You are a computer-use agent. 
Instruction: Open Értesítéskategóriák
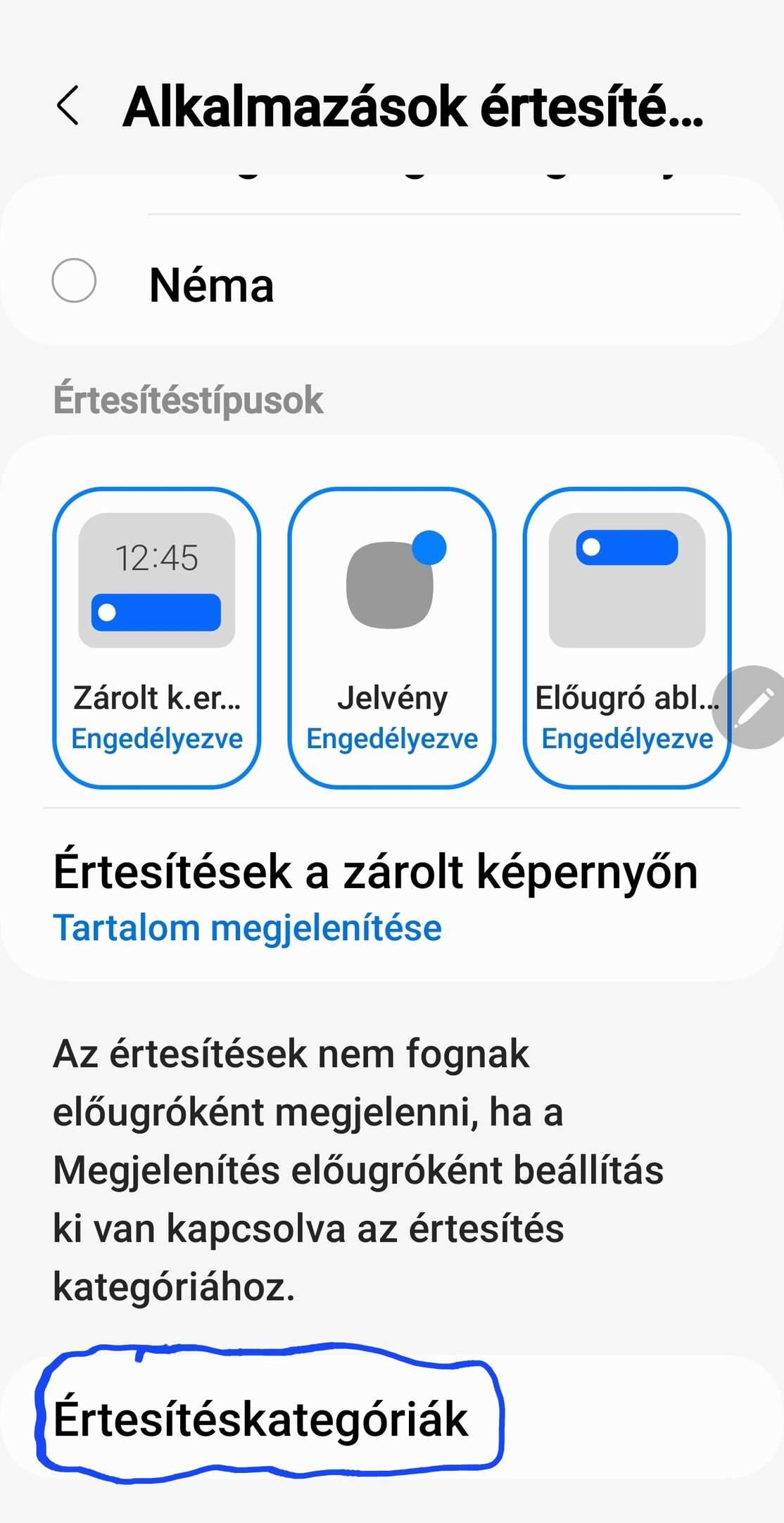tap(260, 1419)
